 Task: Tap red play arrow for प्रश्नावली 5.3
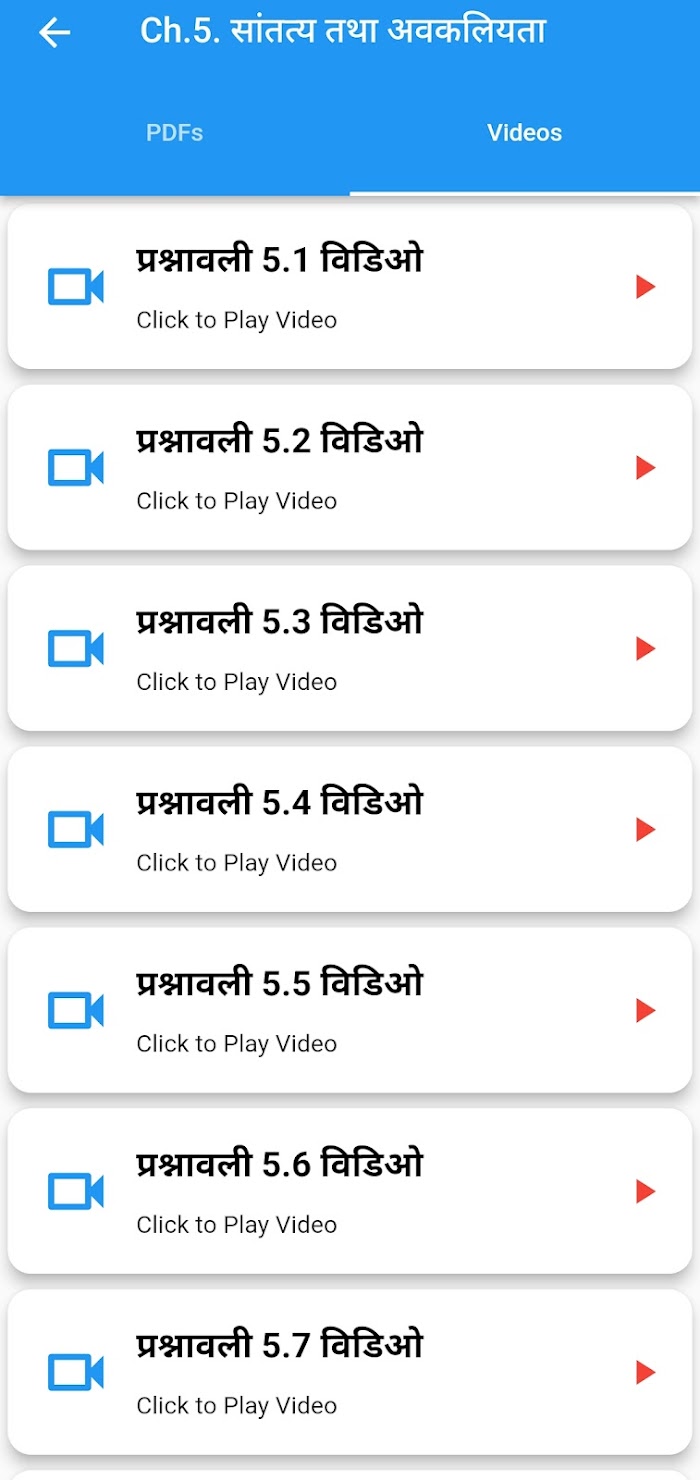(645, 649)
